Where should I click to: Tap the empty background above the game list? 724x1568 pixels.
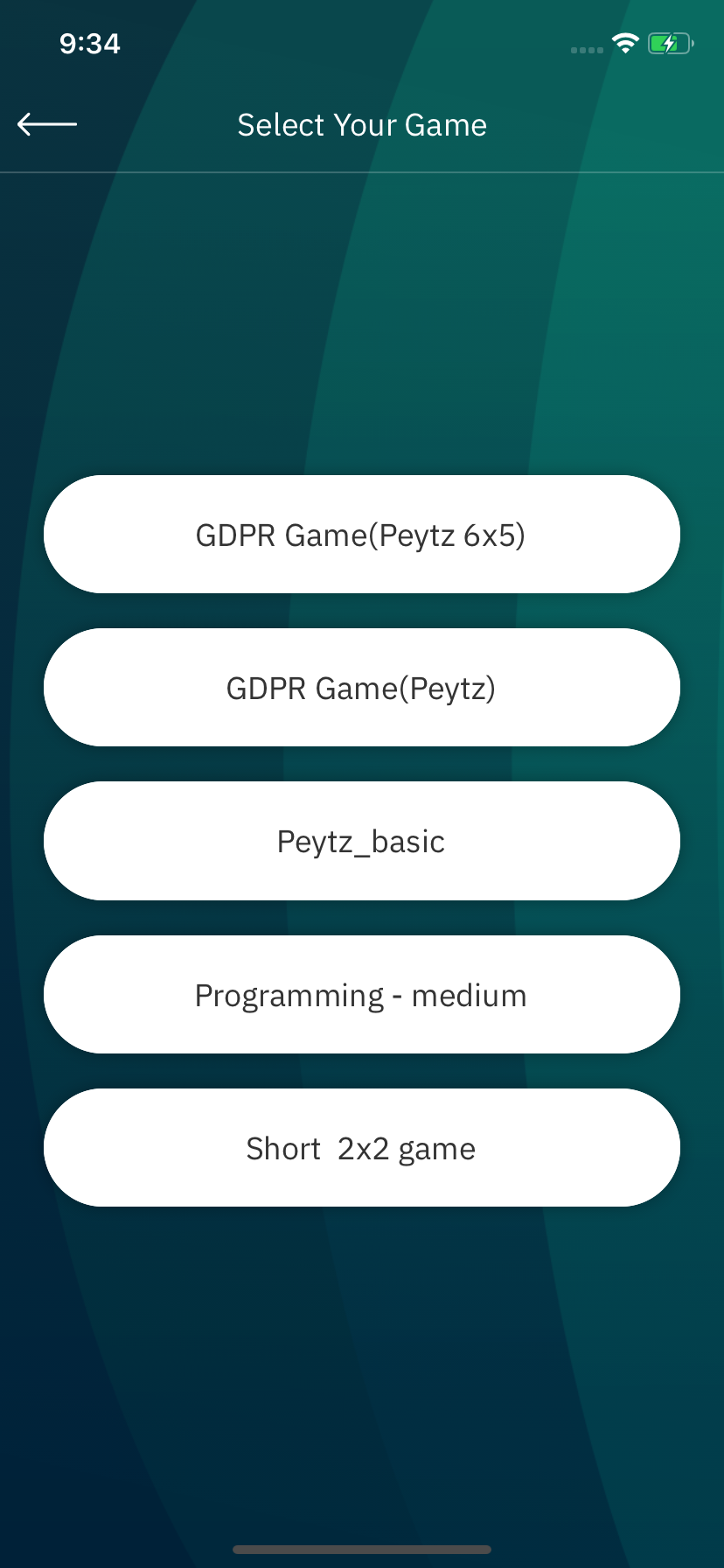[361, 315]
